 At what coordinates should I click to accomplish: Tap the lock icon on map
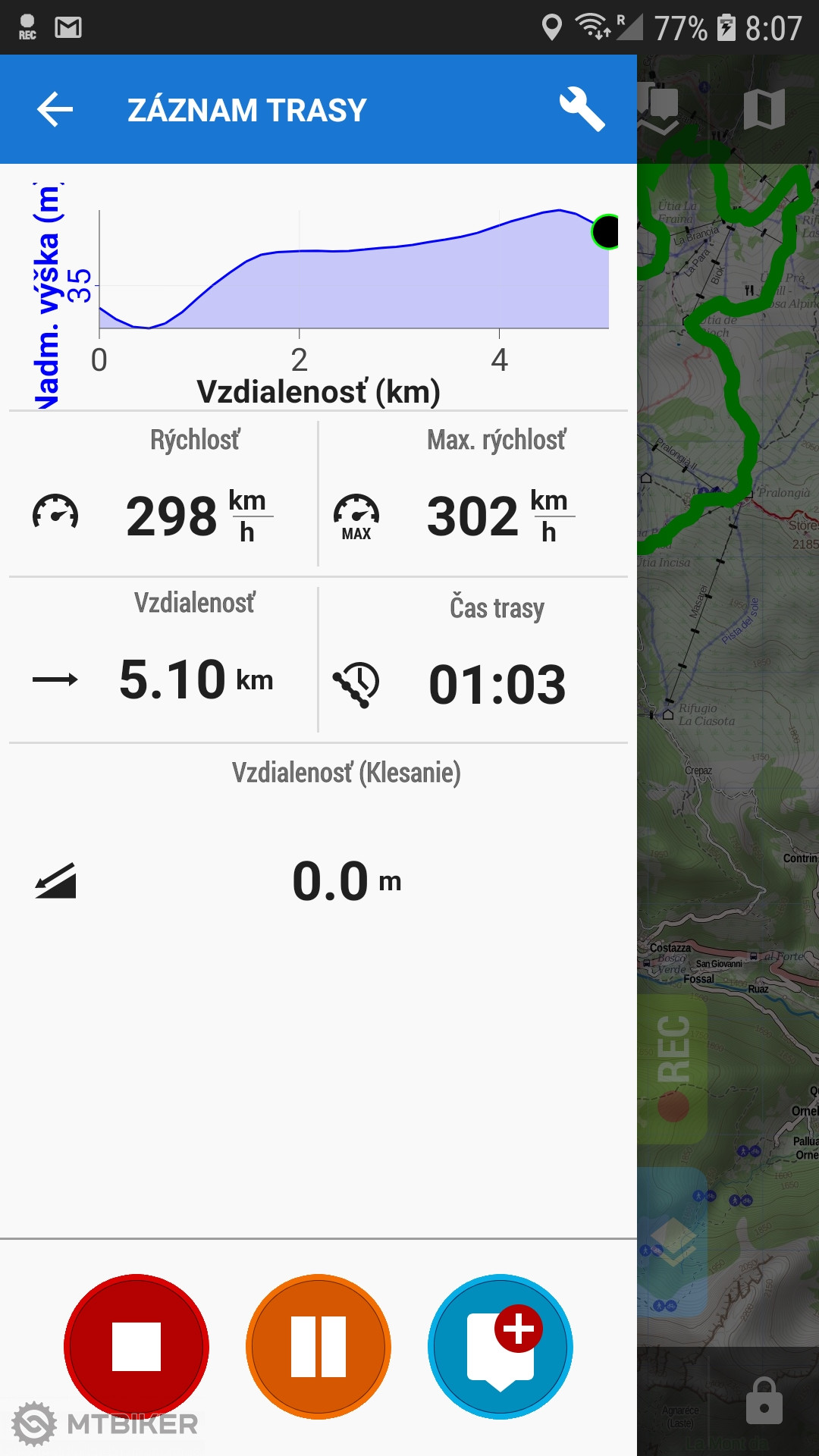tap(764, 1401)
